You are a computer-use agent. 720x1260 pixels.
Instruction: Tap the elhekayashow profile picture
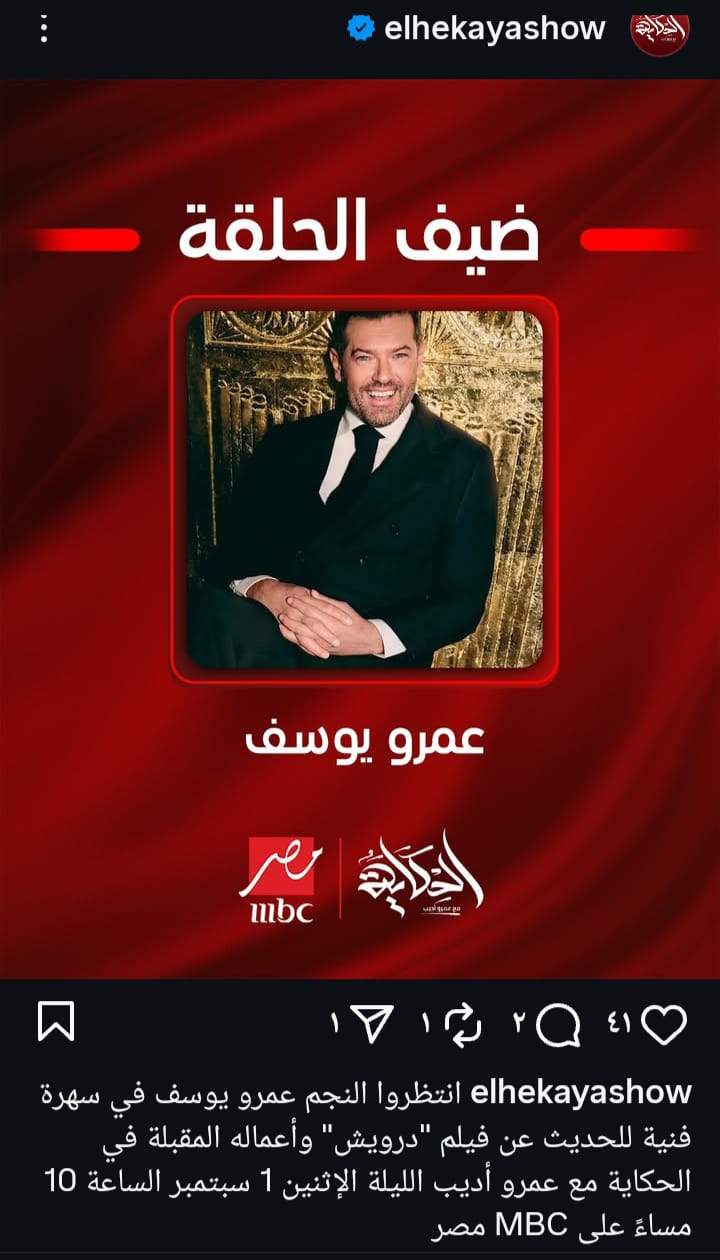660,29
